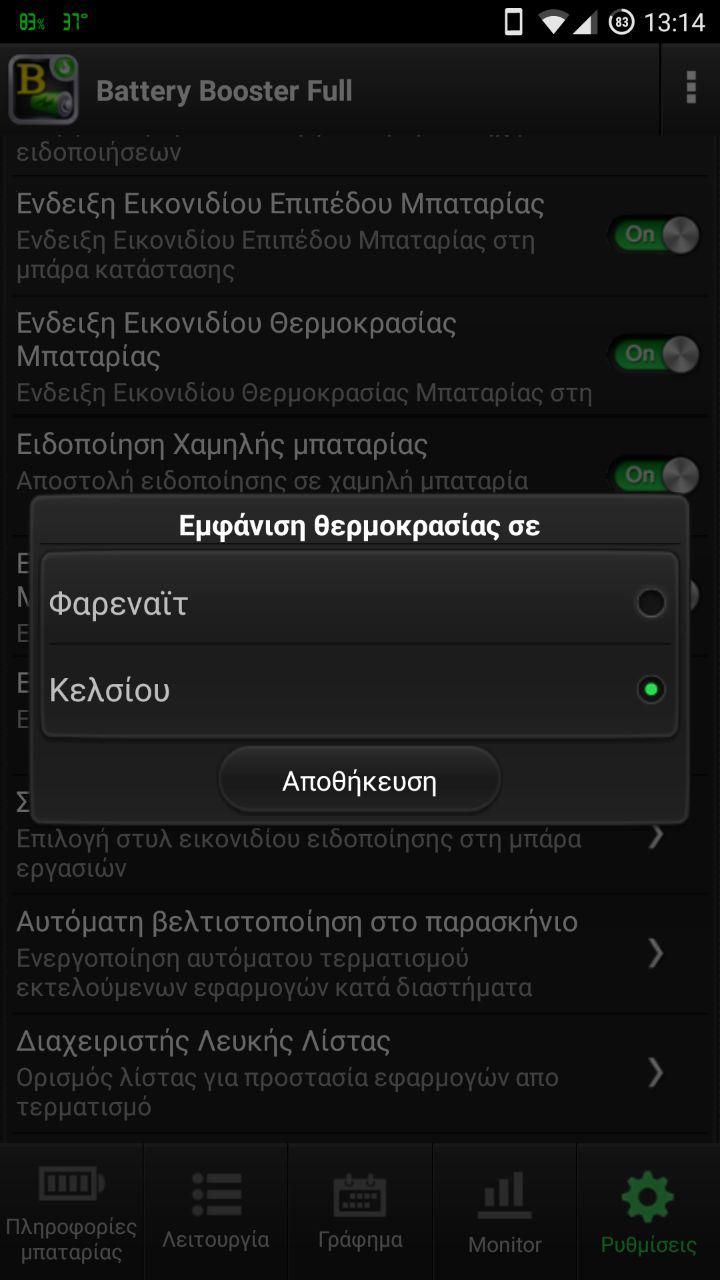
Task: Open the Ρυθμίσεις tab
Action: pos(648,1212)
